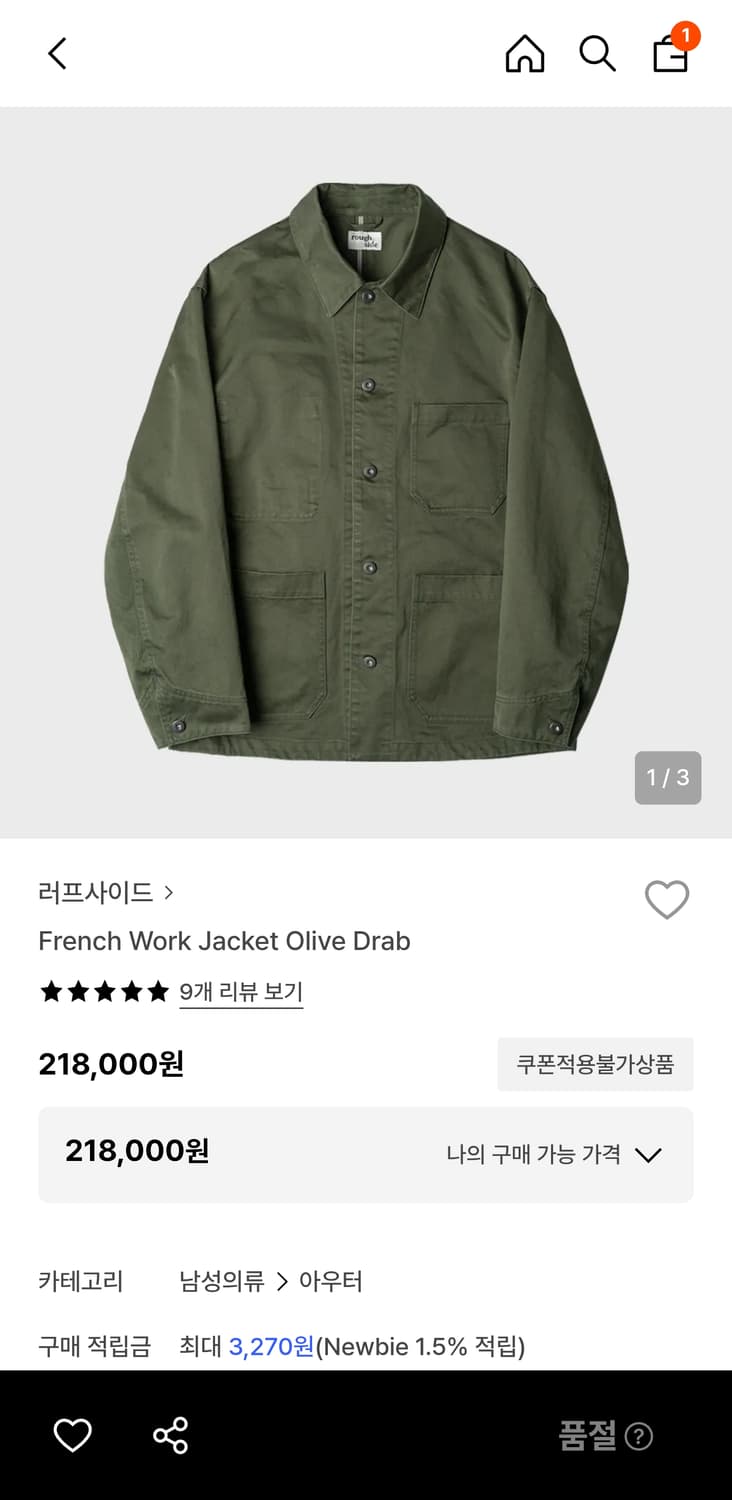The width and height of the screenshot is (732, 1500).
Task: Tap the home icon in the top bar
Action: (524, 53)
